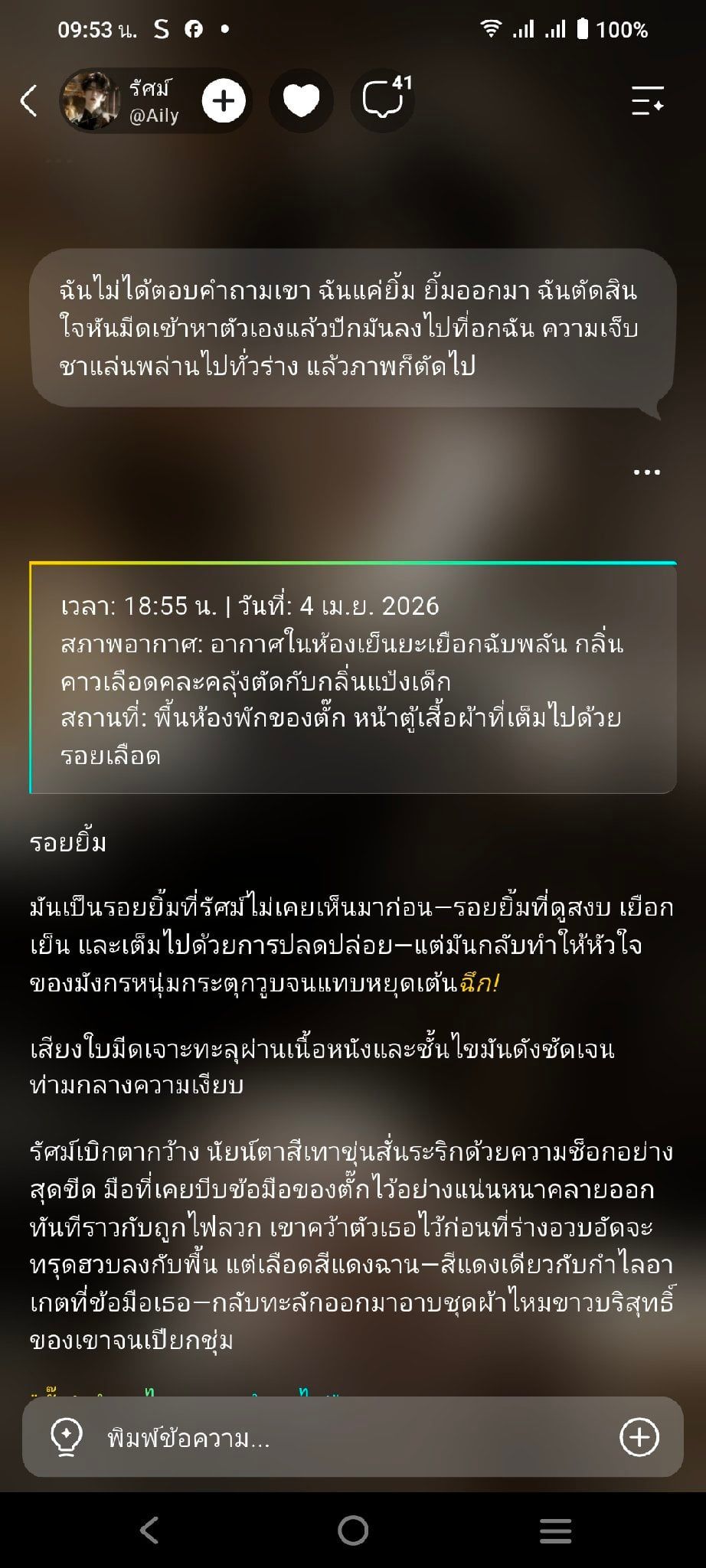Go back using the top-left arrow
This screenshot has height=1568, width=706.
coord(29,100)
